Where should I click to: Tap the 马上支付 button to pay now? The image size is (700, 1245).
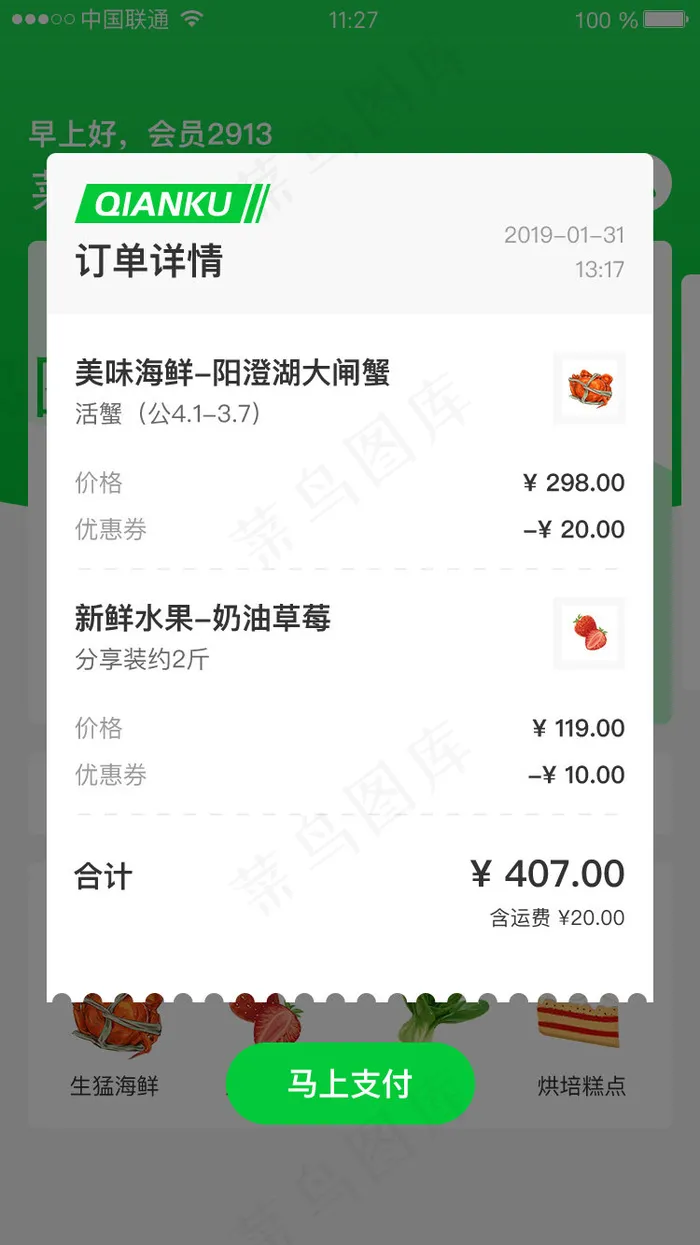[350, 1084]
